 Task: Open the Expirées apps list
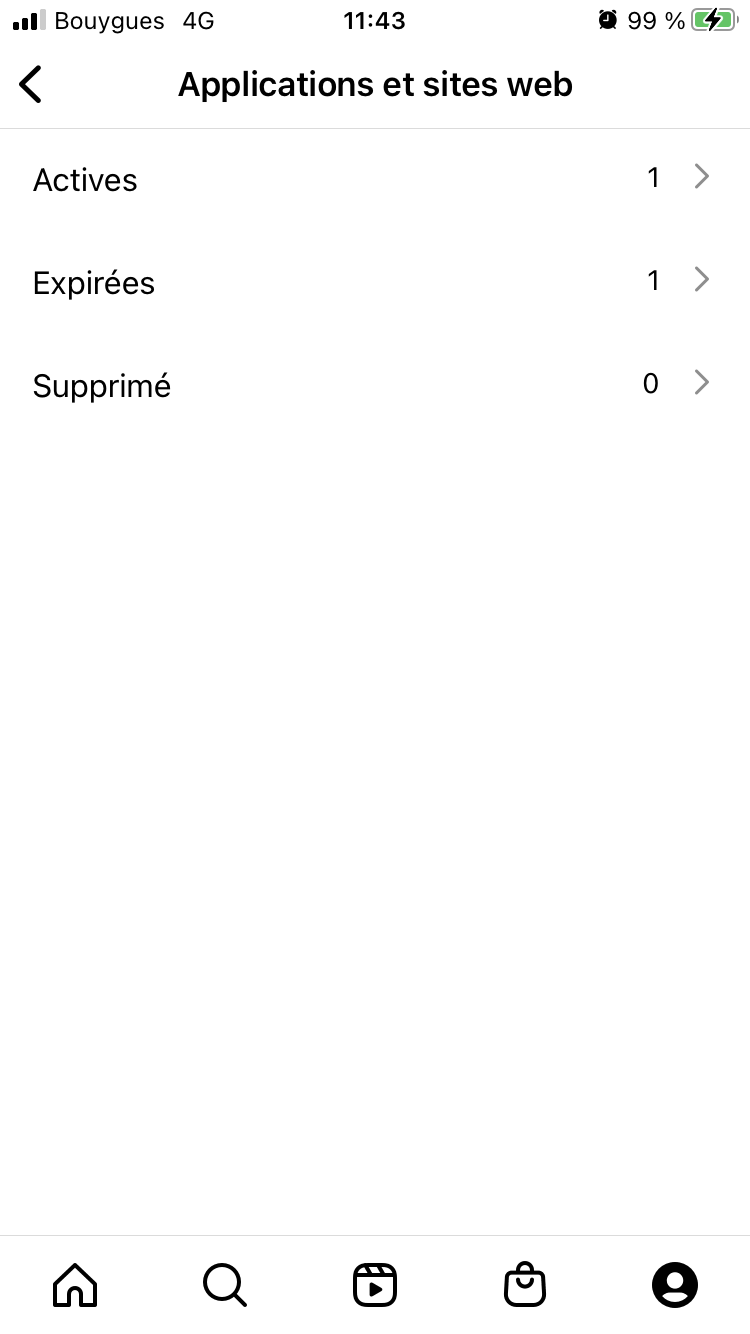point(375,282)
